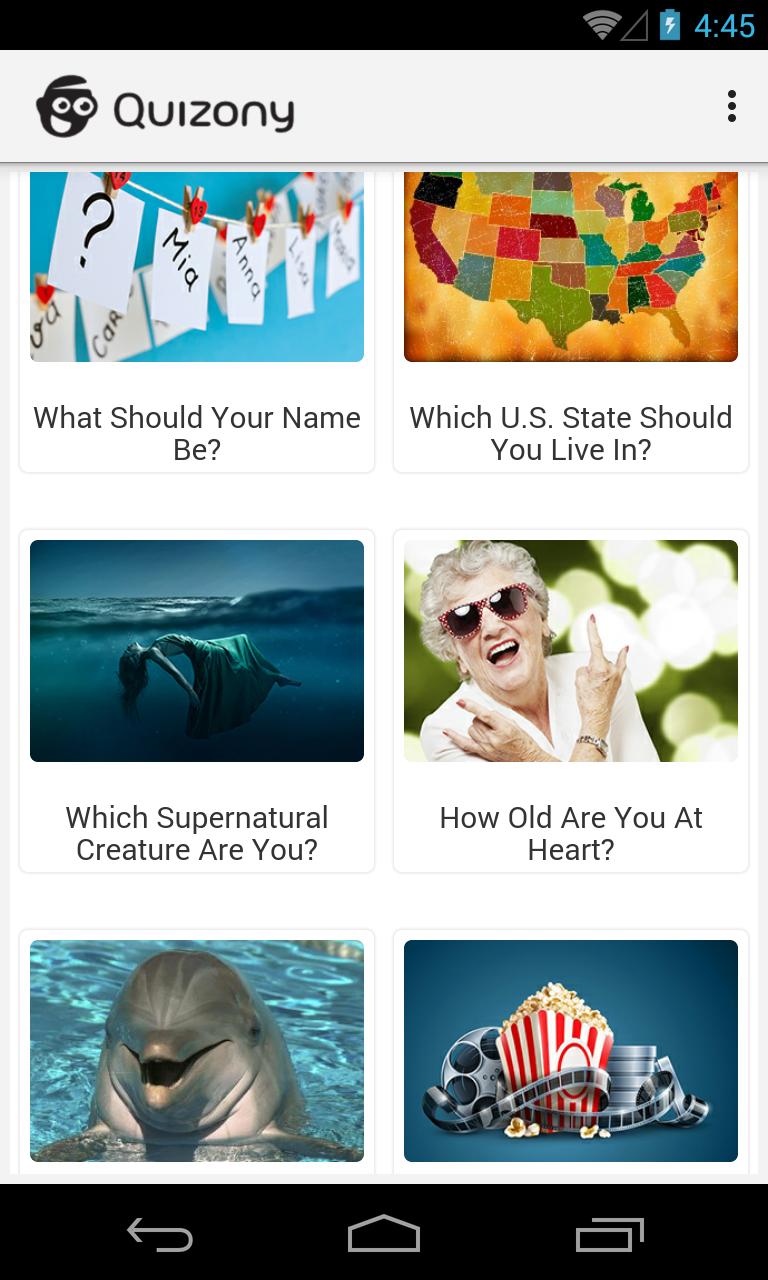Tap the laughing grandma thumbnail
The height and width of the screenshot is (1280, 768).
tap(570, 650)
